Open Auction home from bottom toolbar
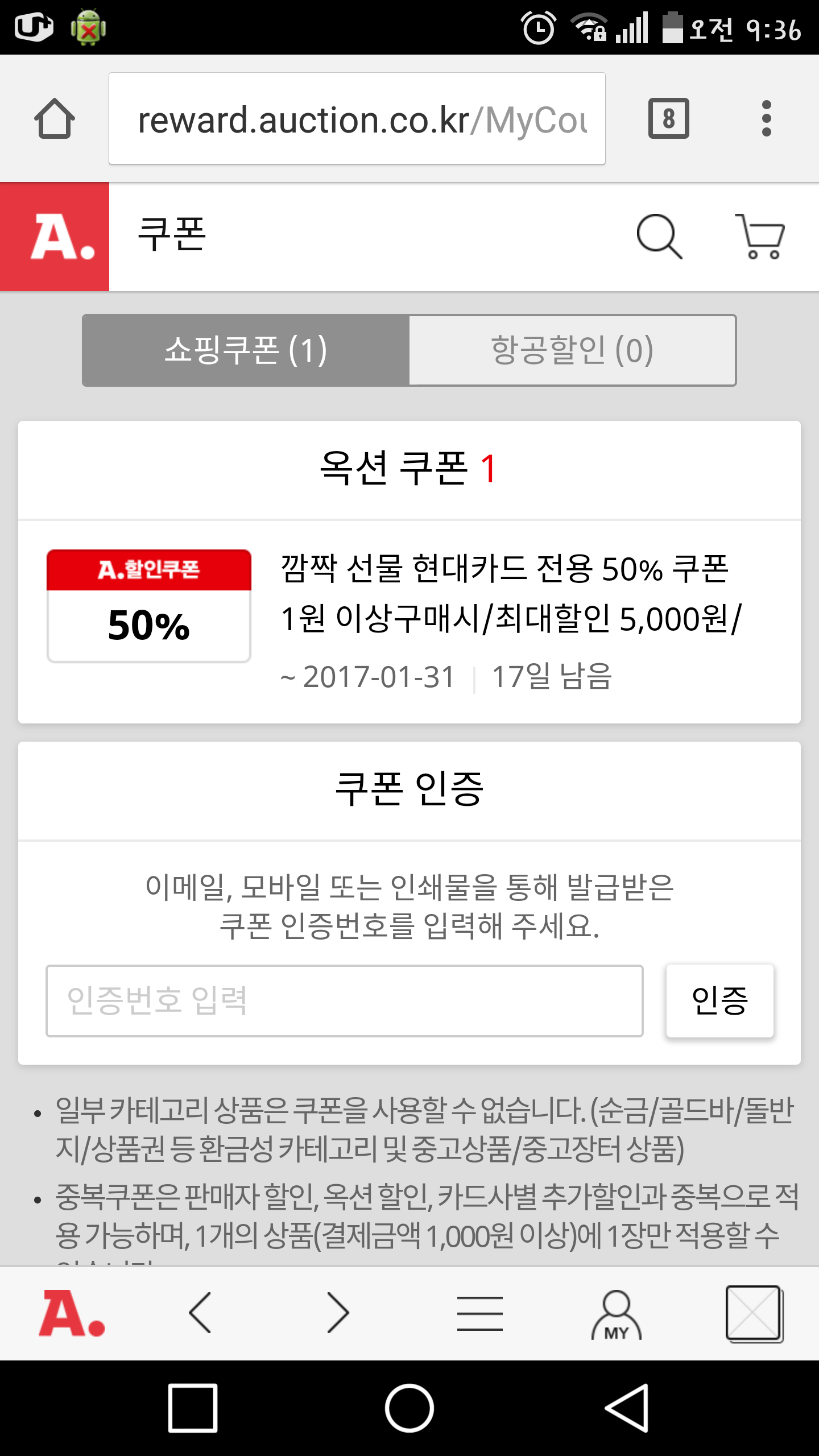Viewport: 819px width, 1456px height. pos(72,1313)
